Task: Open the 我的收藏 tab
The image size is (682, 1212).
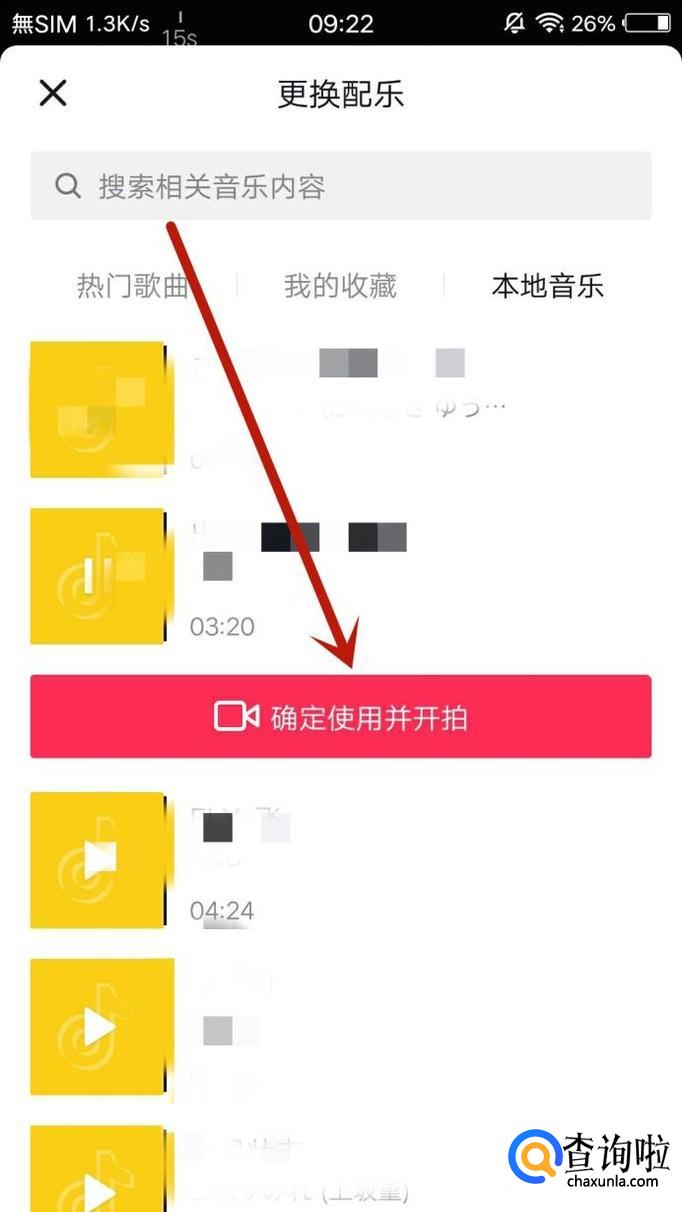Action: [x=340, y=287]
